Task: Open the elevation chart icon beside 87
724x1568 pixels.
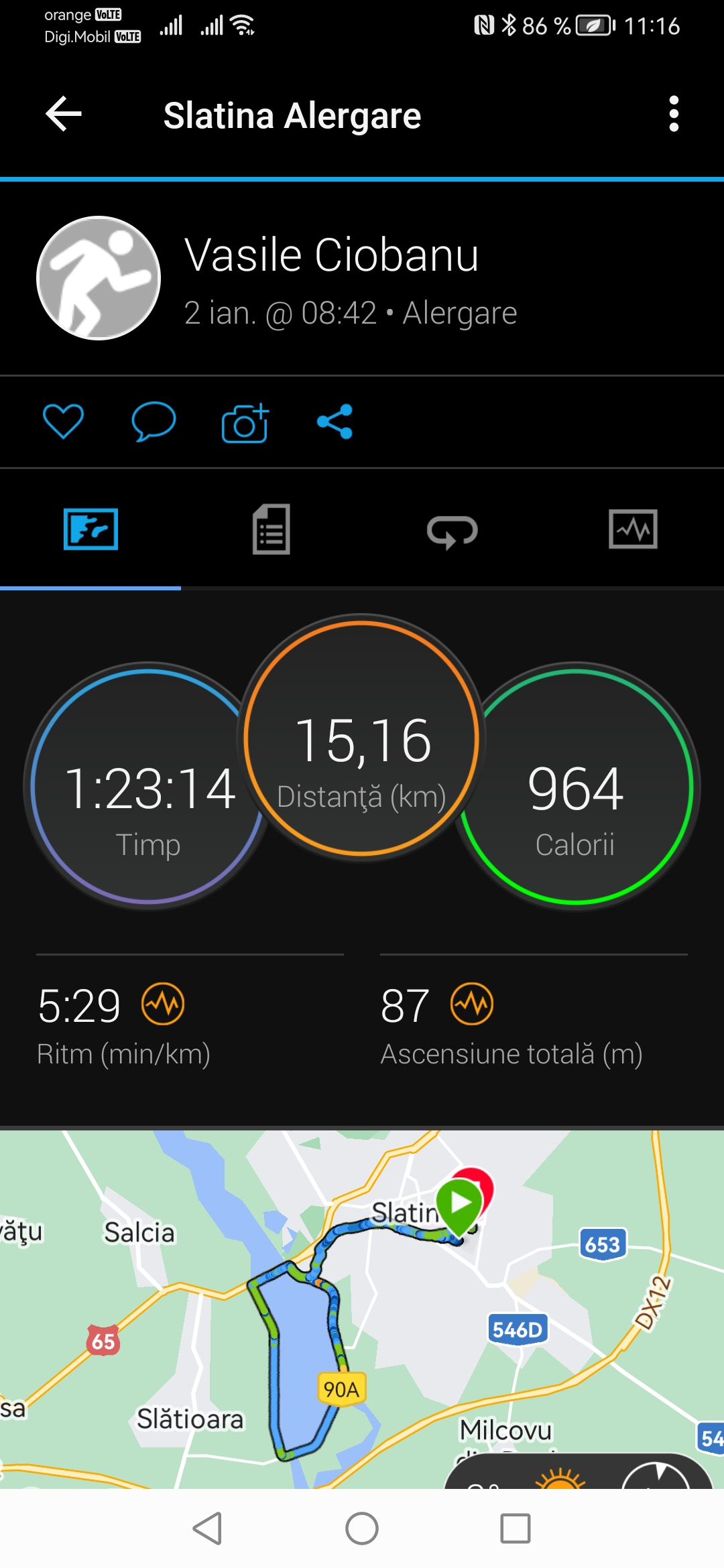Action: coord(472,1004)
